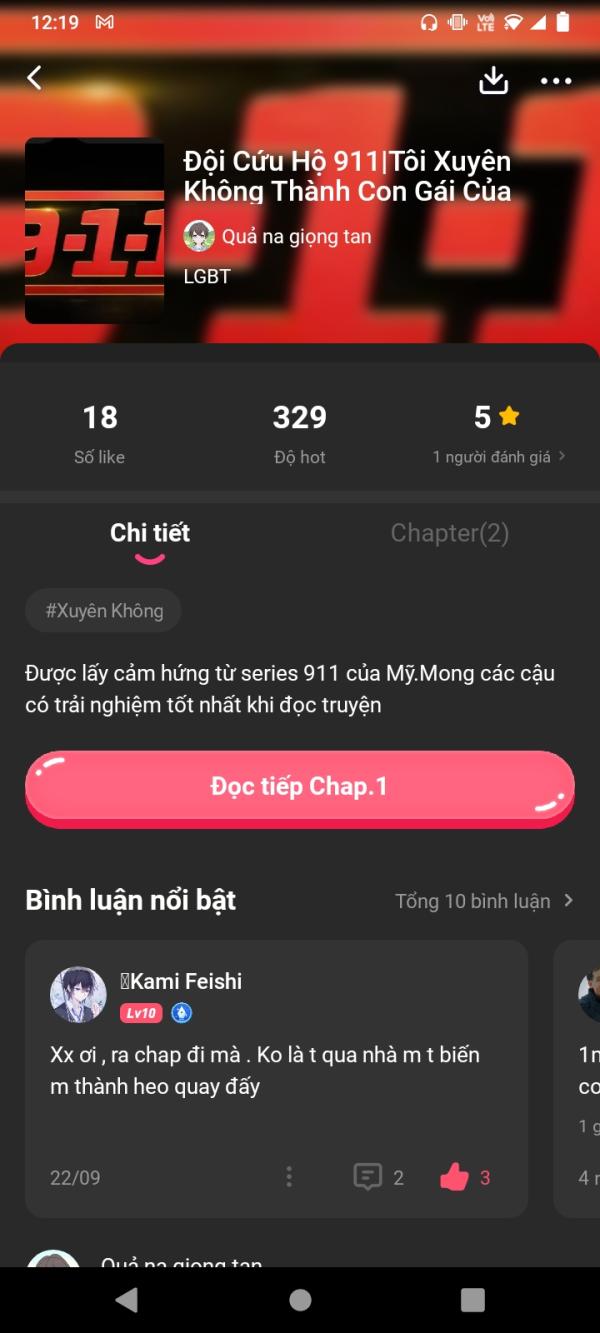
Task: Open Kami Feishi's comment card
Action: tap(275, 1070)
